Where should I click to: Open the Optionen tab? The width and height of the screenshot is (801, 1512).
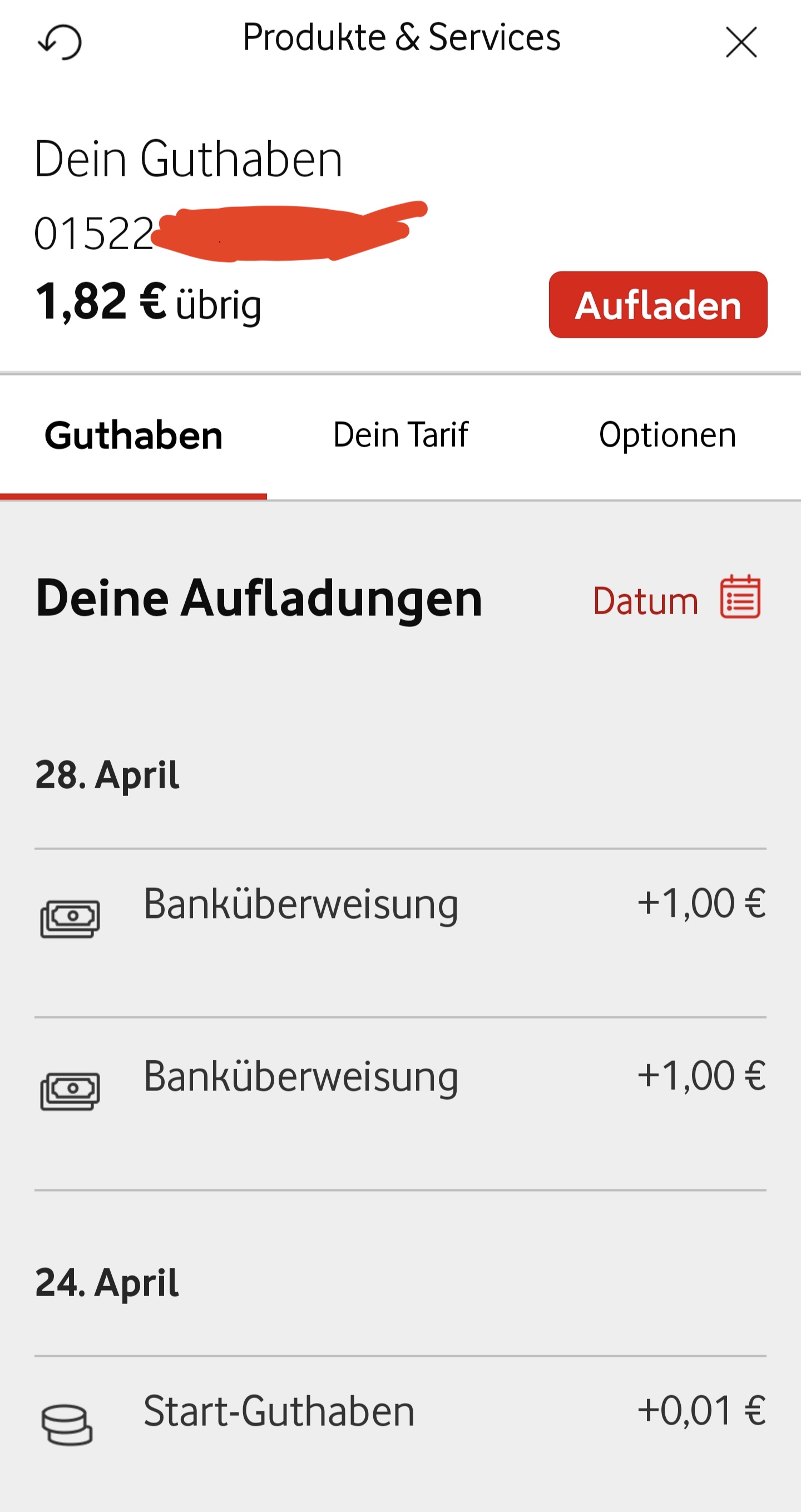click(x=667, y=435)
